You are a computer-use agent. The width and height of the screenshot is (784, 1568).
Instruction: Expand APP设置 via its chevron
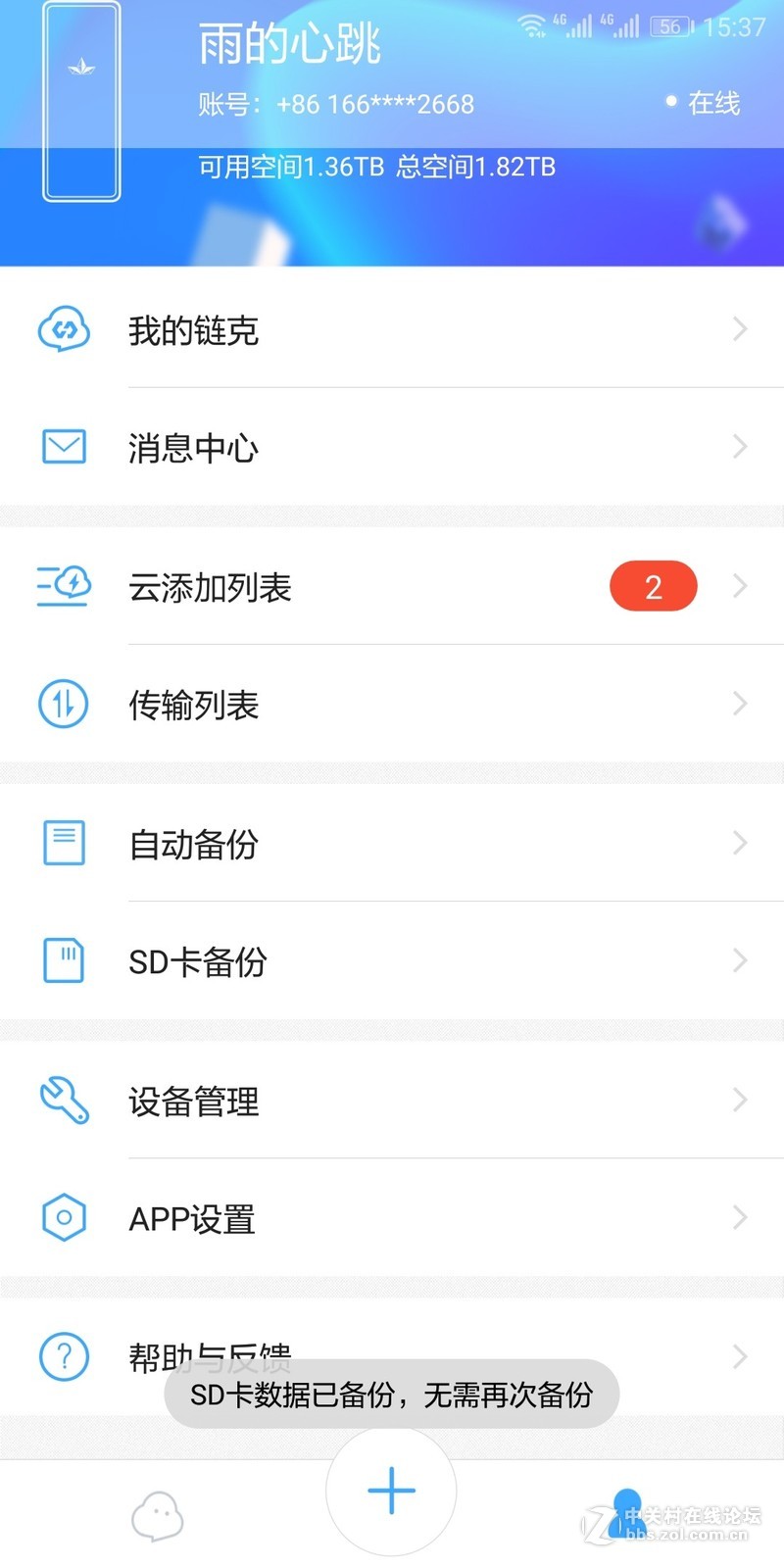tap(740, 1217)
